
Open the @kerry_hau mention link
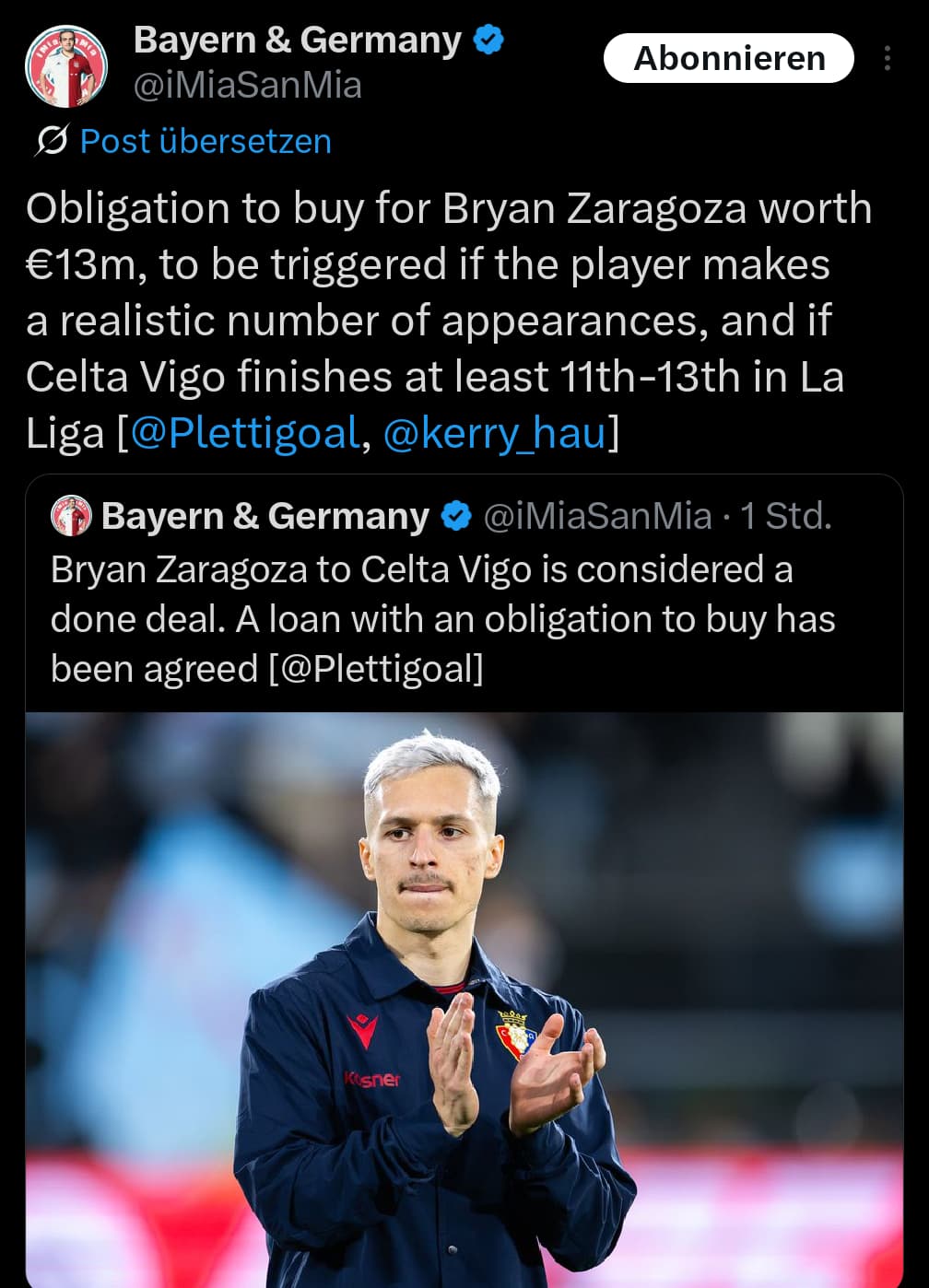tap(494, 432)
